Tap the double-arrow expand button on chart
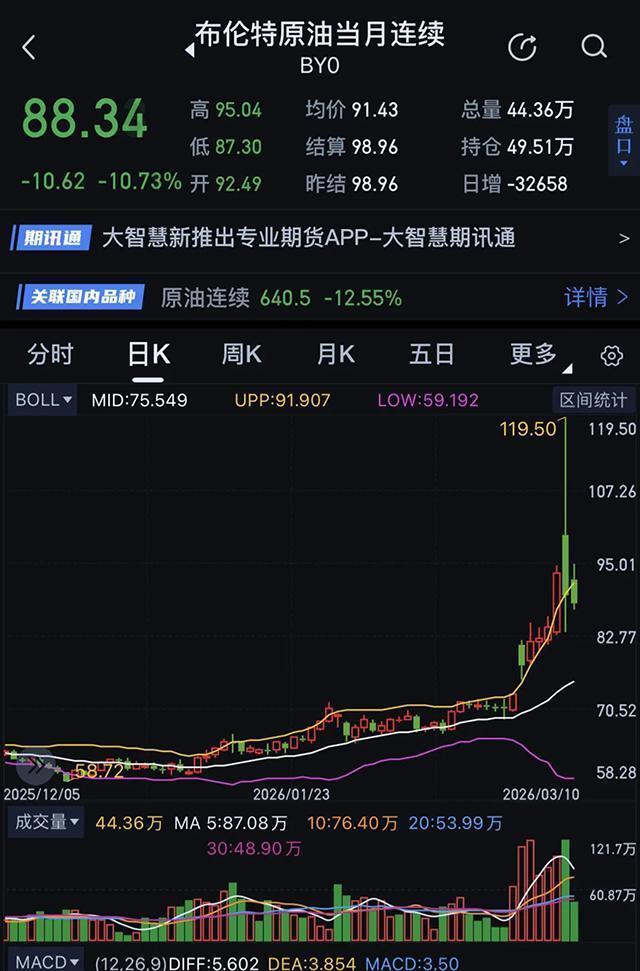 coord(37,768)
